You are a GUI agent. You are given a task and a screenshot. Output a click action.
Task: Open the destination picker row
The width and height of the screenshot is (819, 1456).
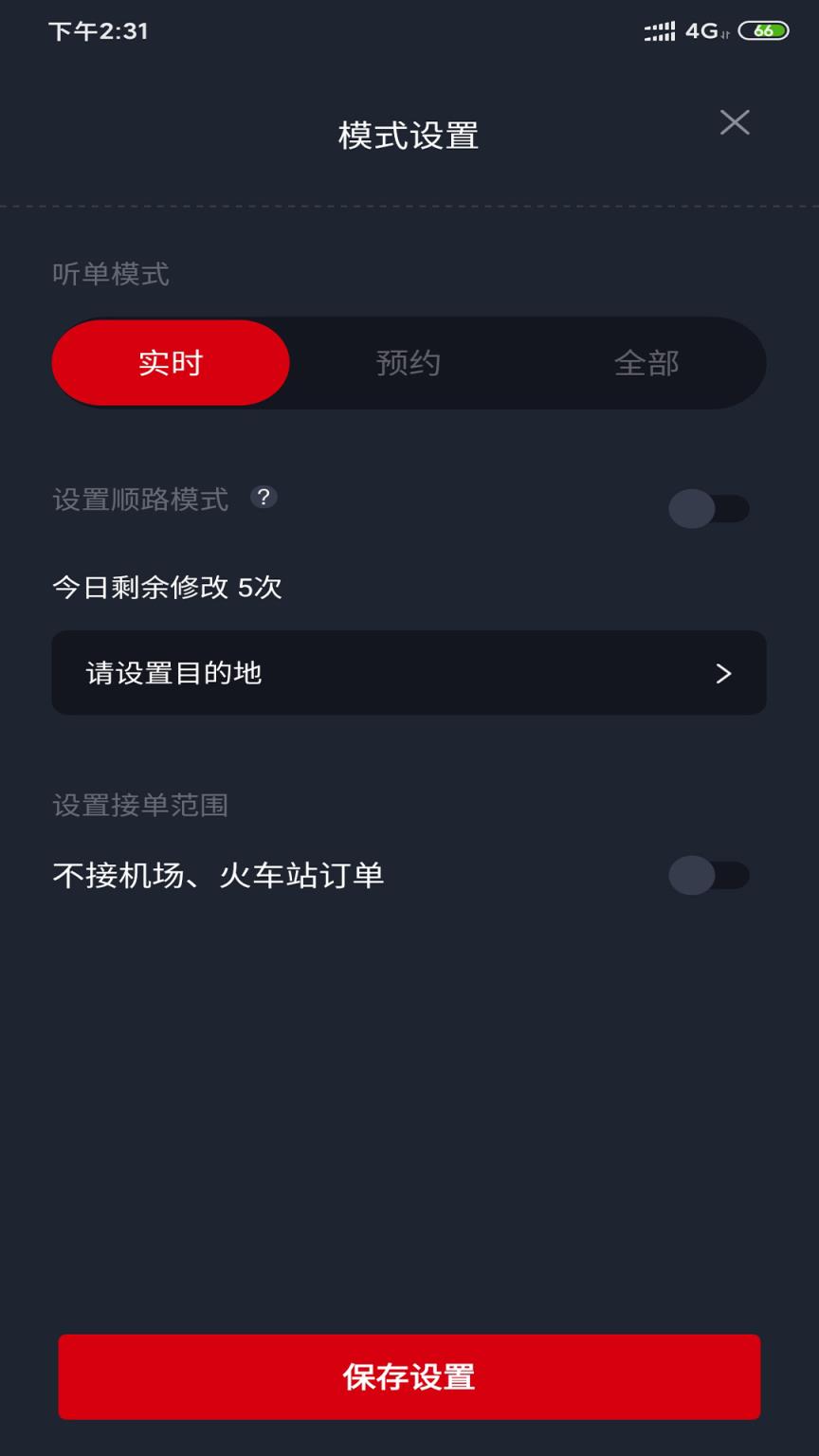point(409,673)
